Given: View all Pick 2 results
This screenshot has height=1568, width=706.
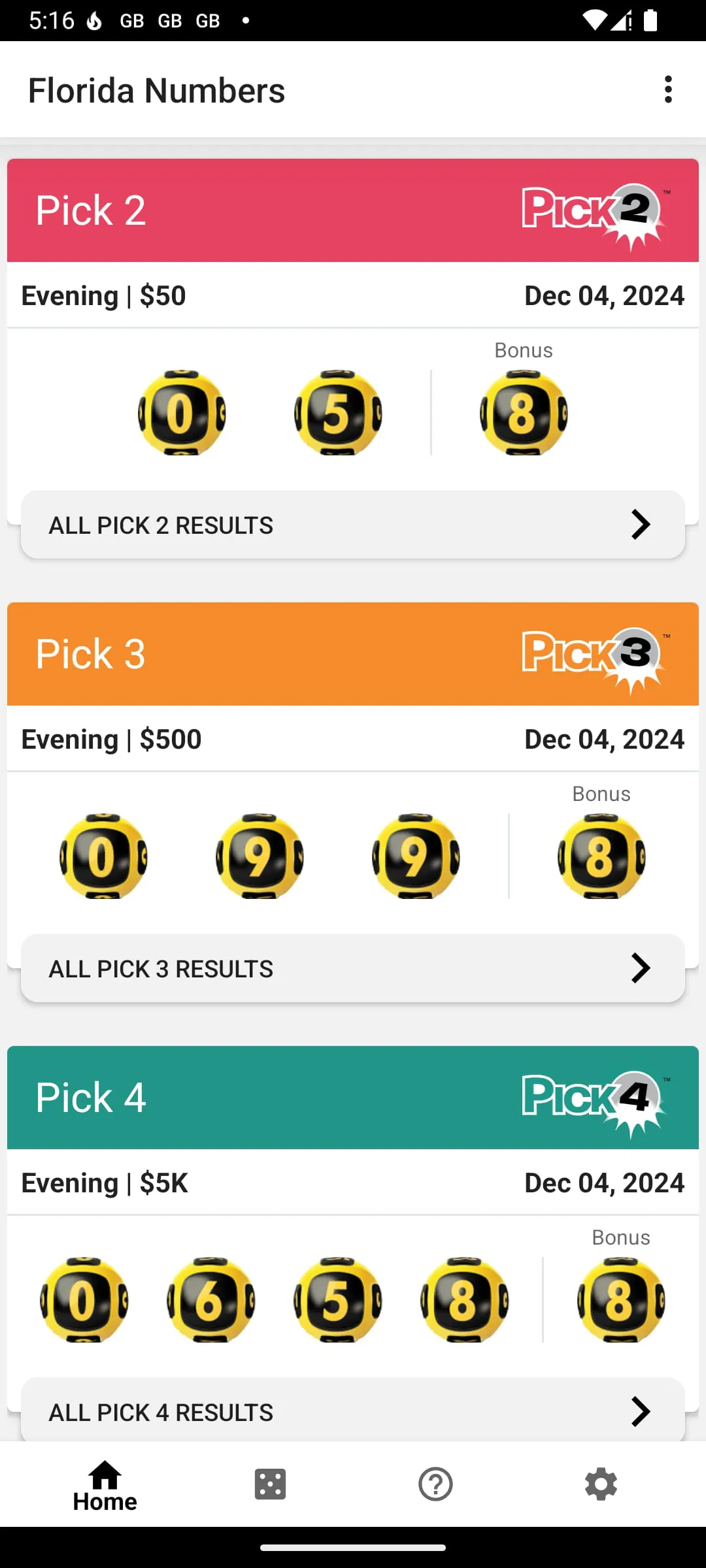Looking at the screenshot, I should coord(353,525).
